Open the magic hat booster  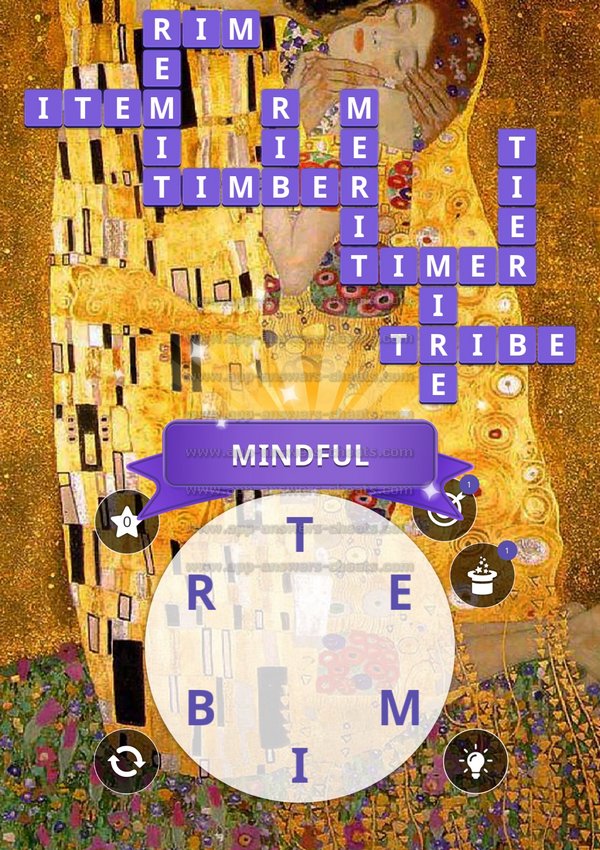(x=483, y=577)
